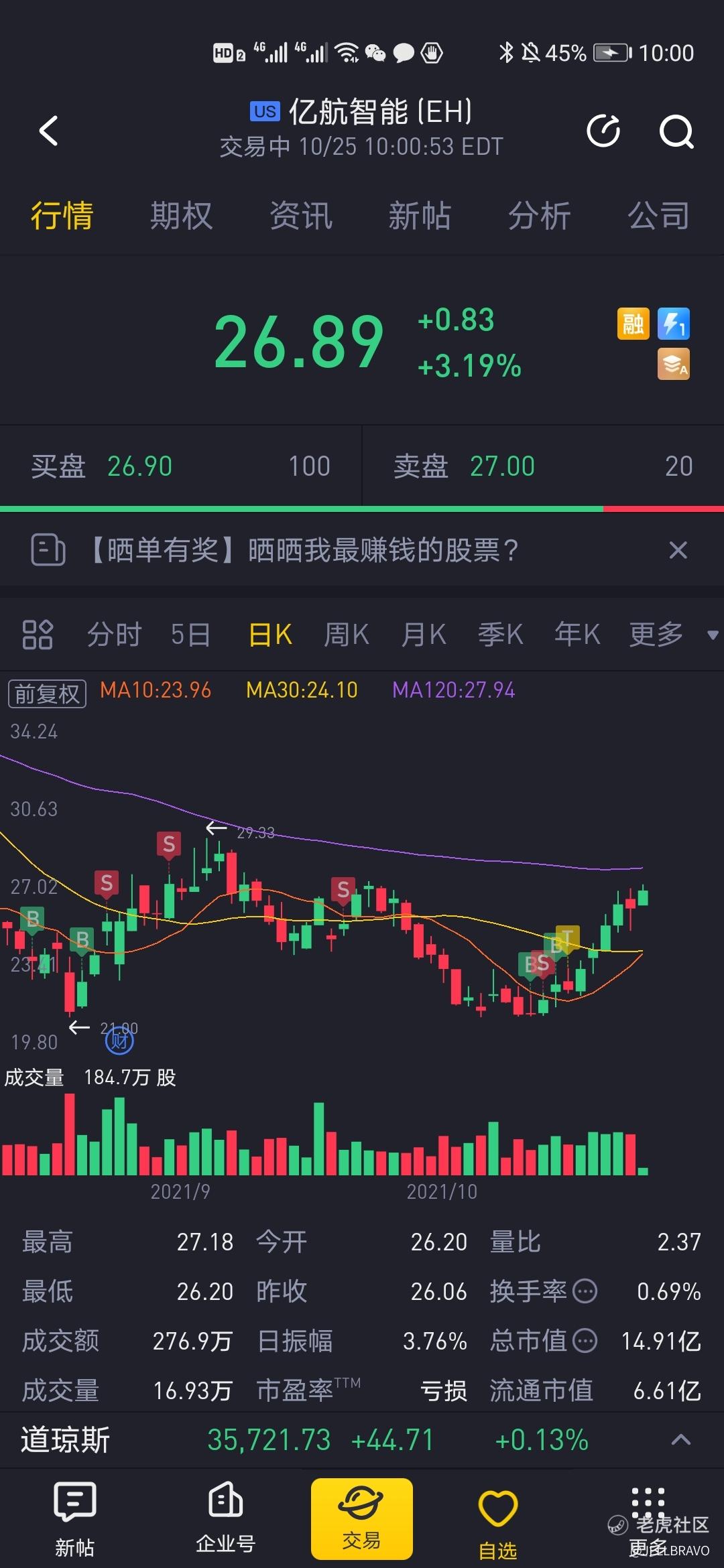Switch to the 期权 tab
Viewport: 724px width, 1568px height.
[181, 216]
